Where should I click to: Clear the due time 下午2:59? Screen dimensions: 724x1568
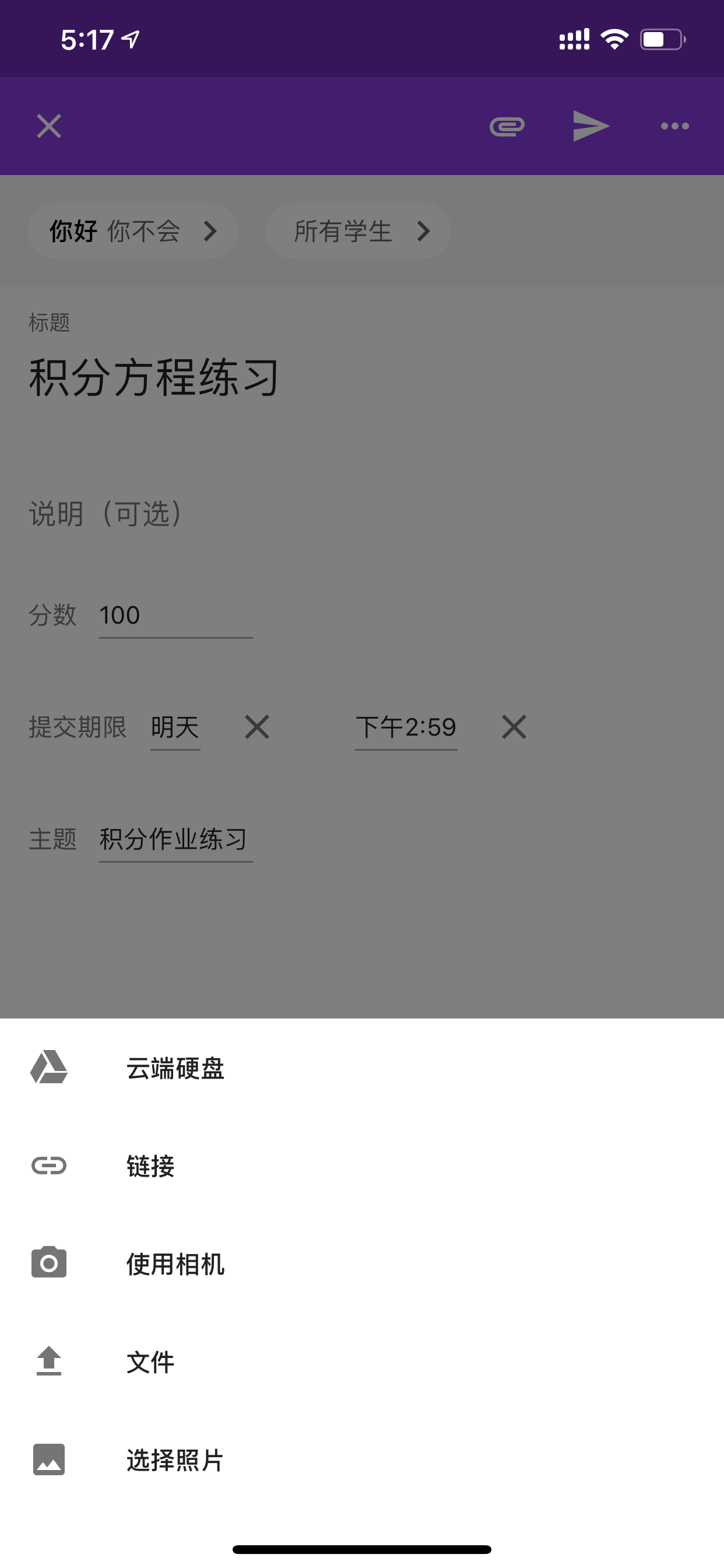tap(514, 727)
